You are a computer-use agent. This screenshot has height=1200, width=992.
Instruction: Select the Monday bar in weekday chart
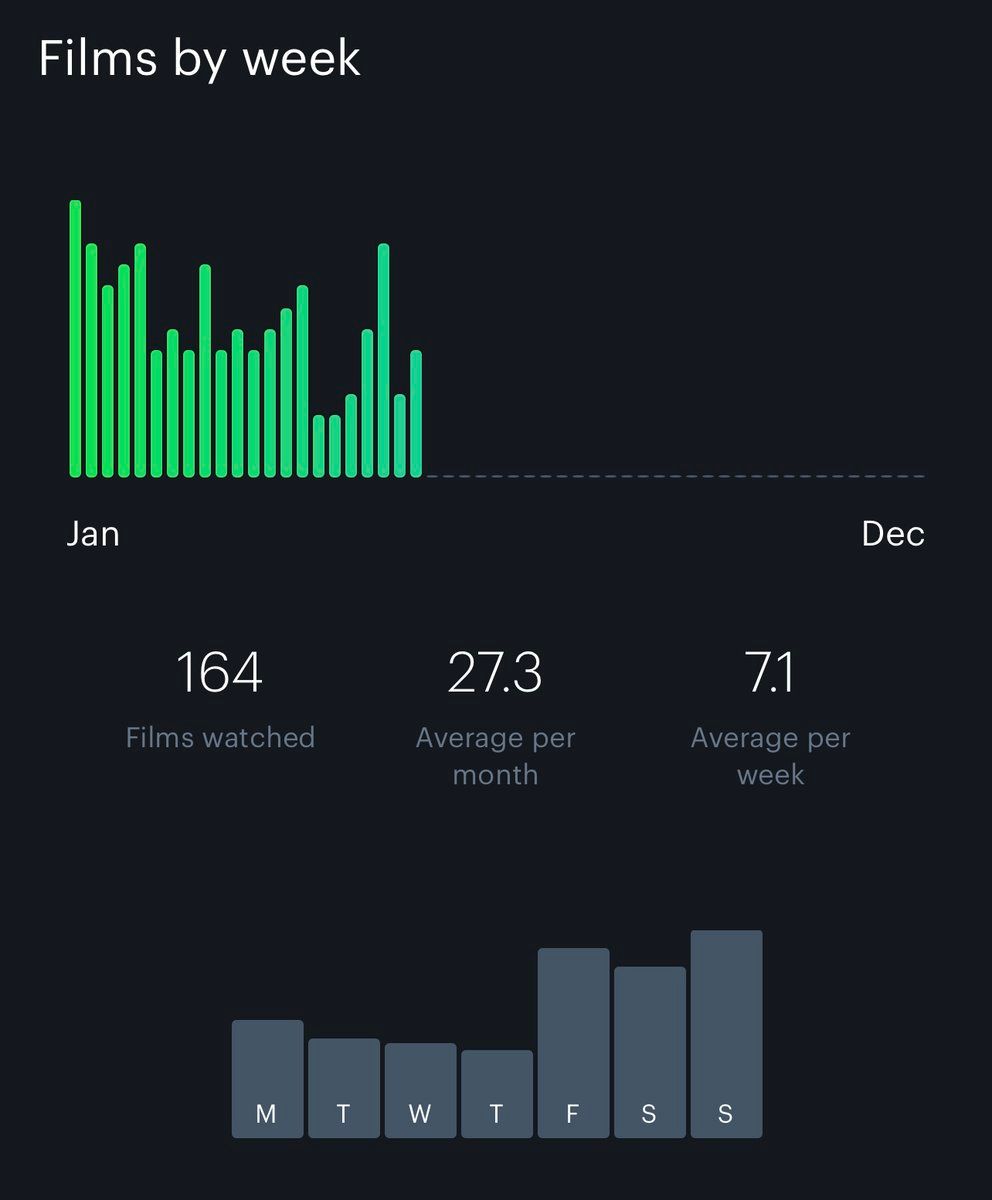267,1078
